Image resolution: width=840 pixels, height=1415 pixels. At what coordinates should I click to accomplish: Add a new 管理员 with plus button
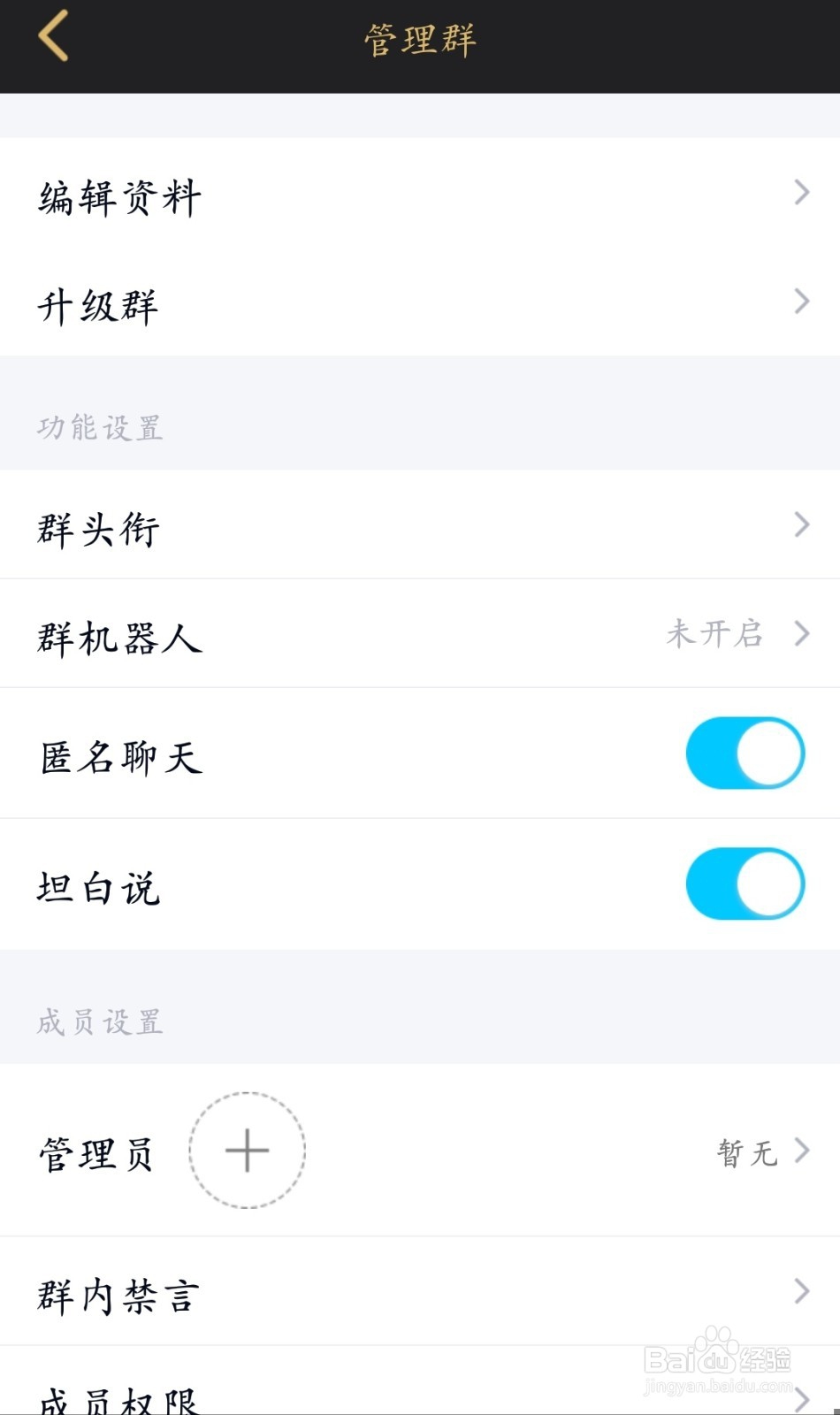247,1151
